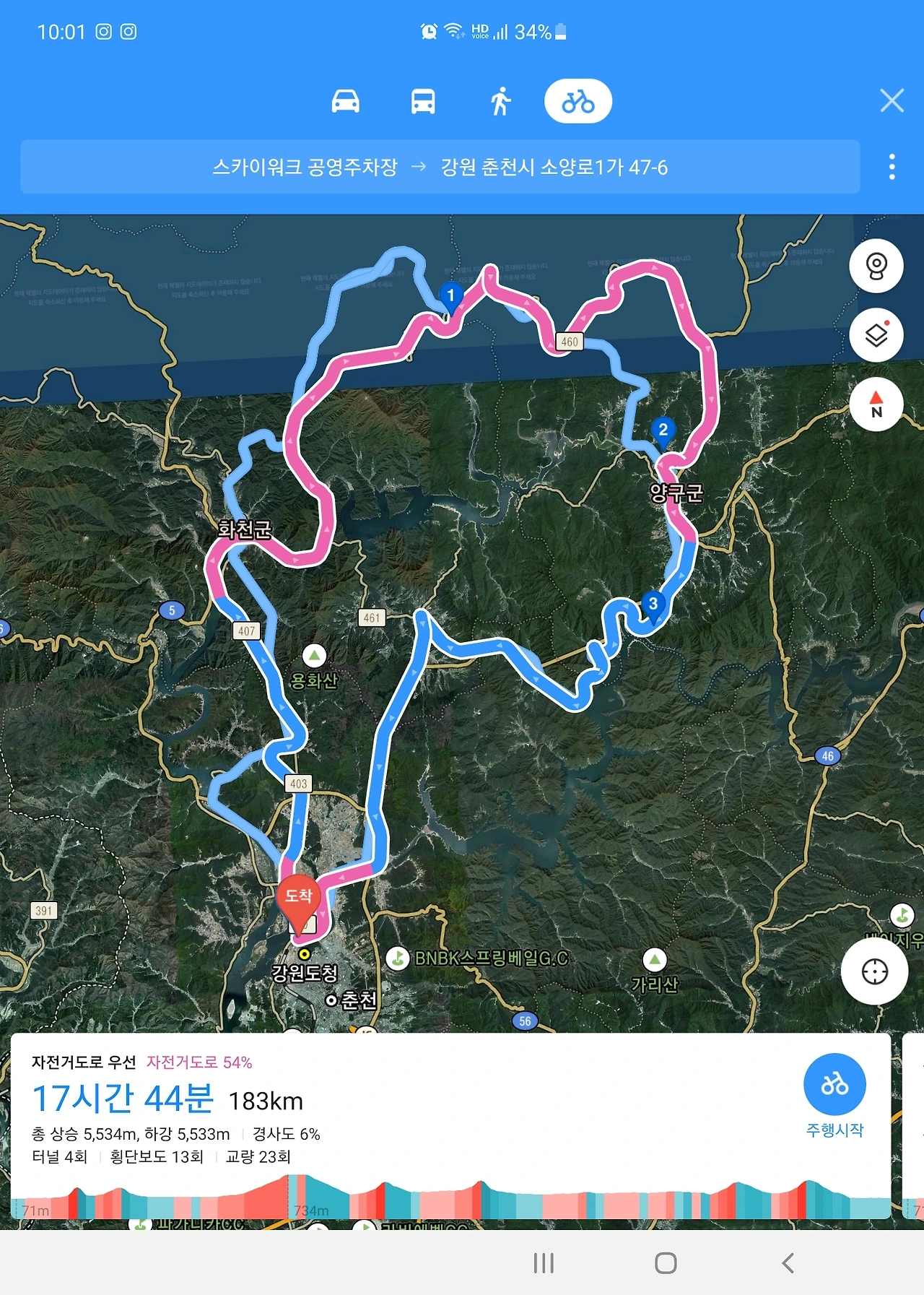Image resolution: width=924 pixels, height=1295 pixels.
Task: Open the three-dot overflow menu
Action: click(x=892, y=167)
